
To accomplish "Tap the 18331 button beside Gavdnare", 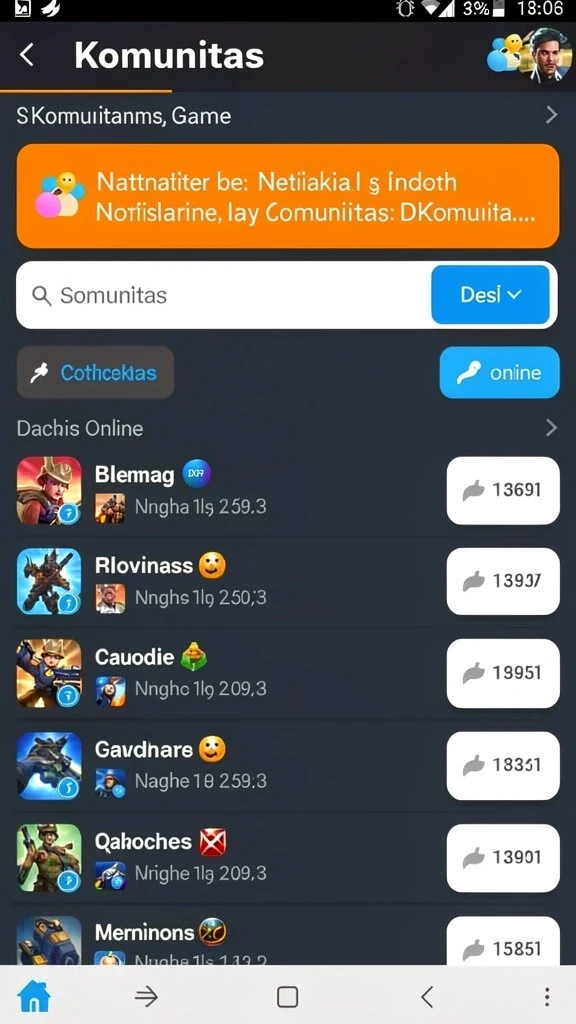I will [x=503, y=765].
